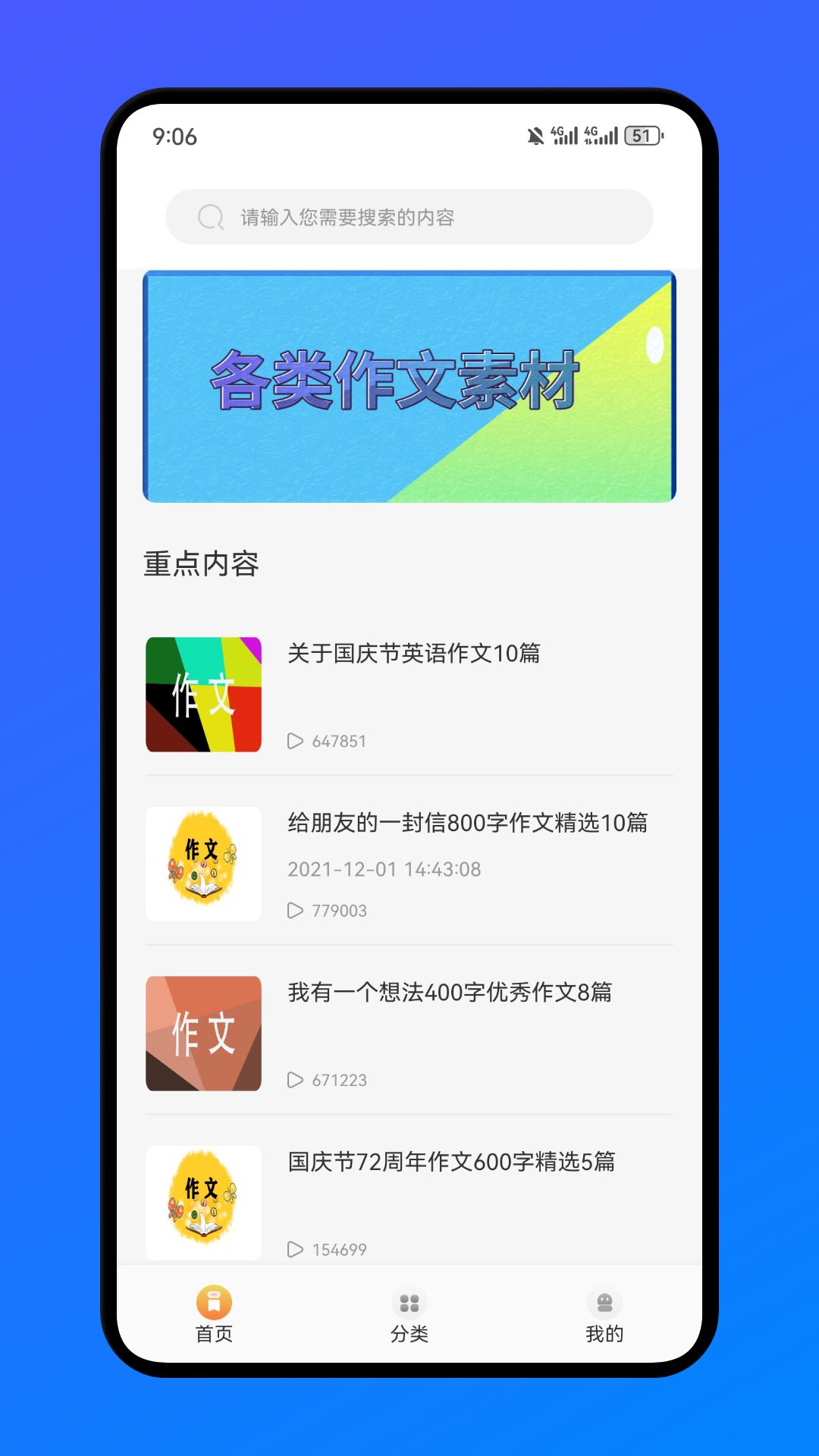Image resolution: width=819 pixels, height=1456 pixels.
Task: Open the 各类作文素材 banner
Action: tap(409, 386)
